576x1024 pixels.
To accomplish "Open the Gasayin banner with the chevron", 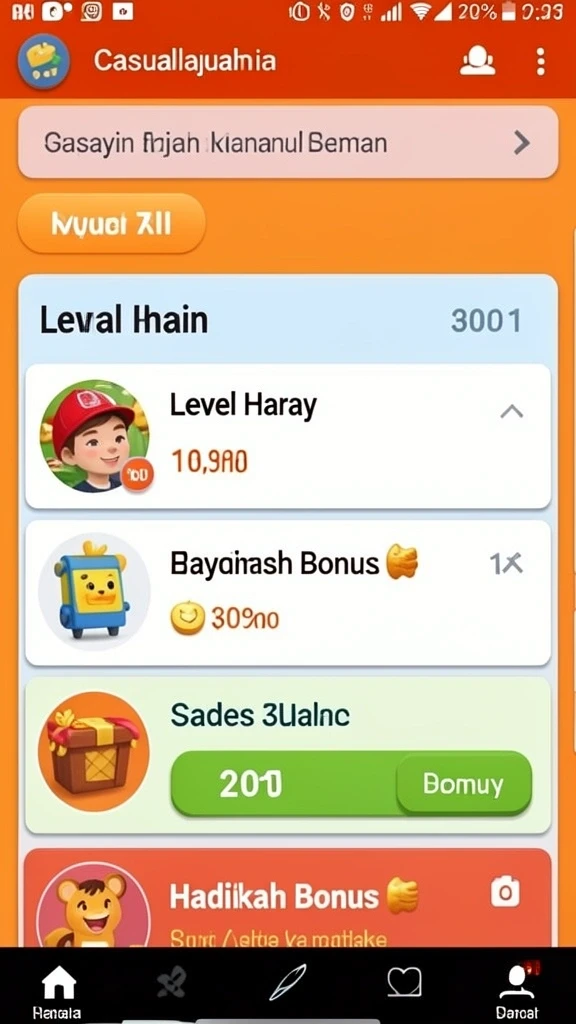I will click(x=288, y=142).
